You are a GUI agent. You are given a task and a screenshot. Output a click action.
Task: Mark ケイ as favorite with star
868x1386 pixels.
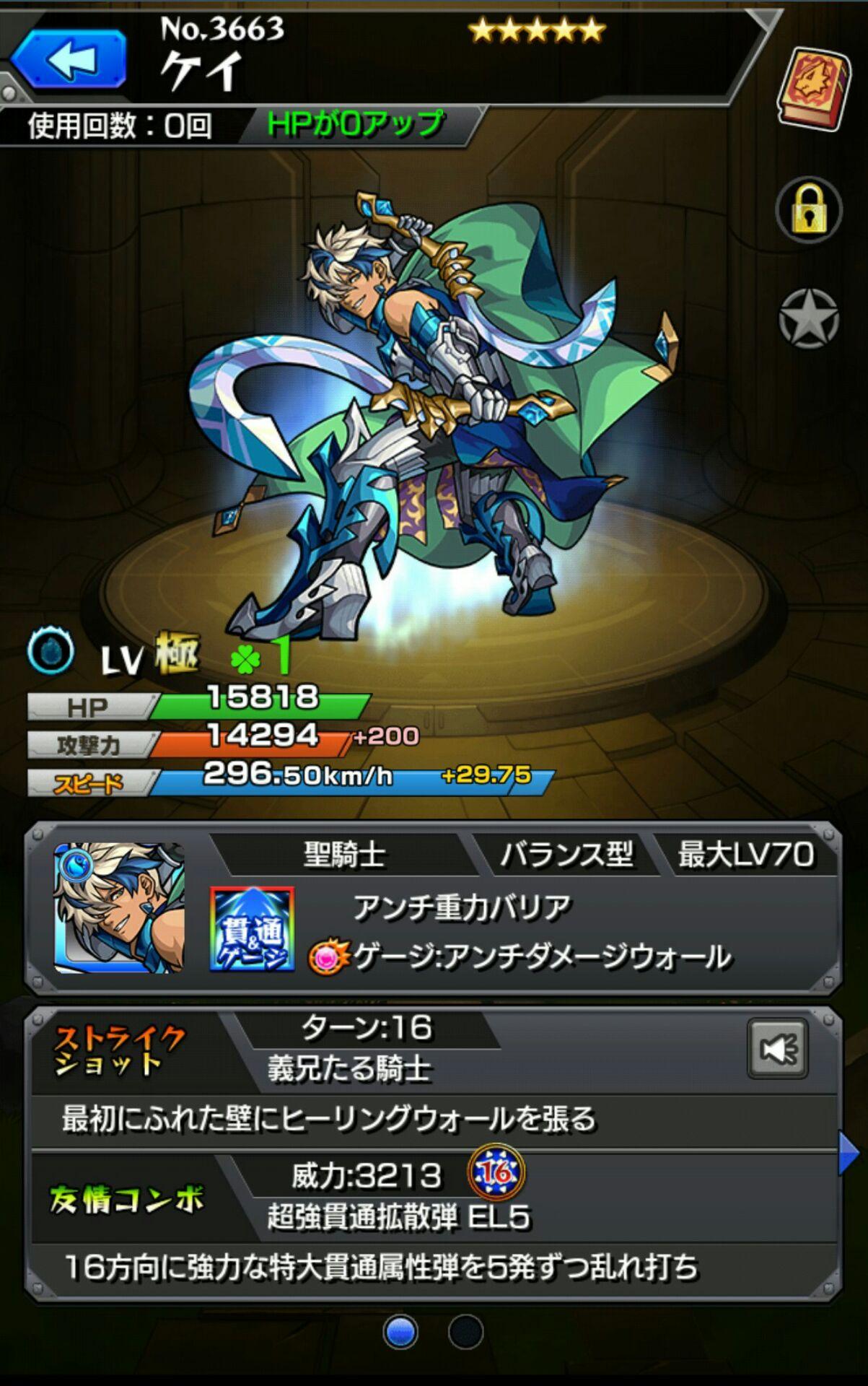coord(808,318)
